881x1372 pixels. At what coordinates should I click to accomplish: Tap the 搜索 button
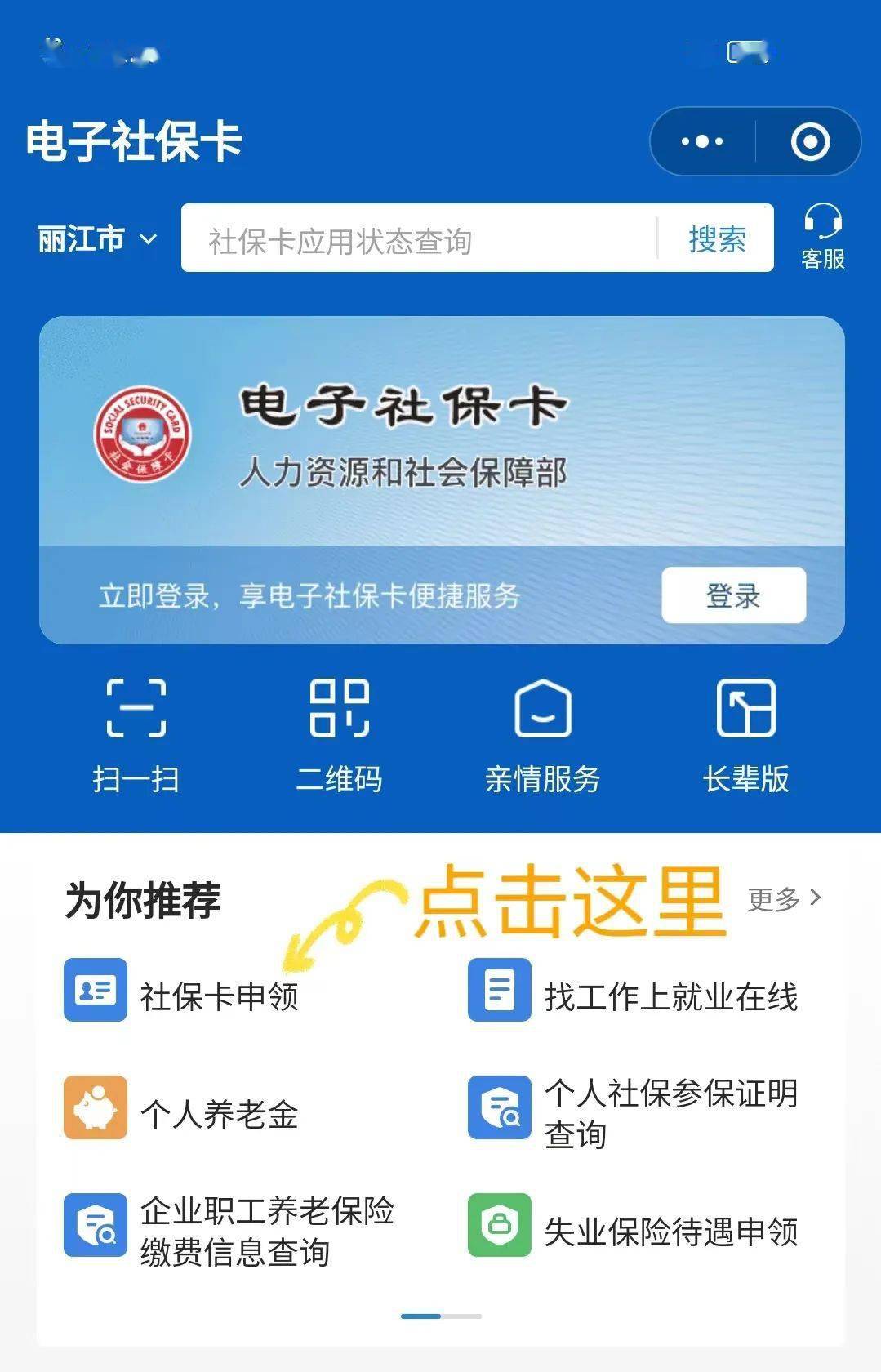click(717, 239)
